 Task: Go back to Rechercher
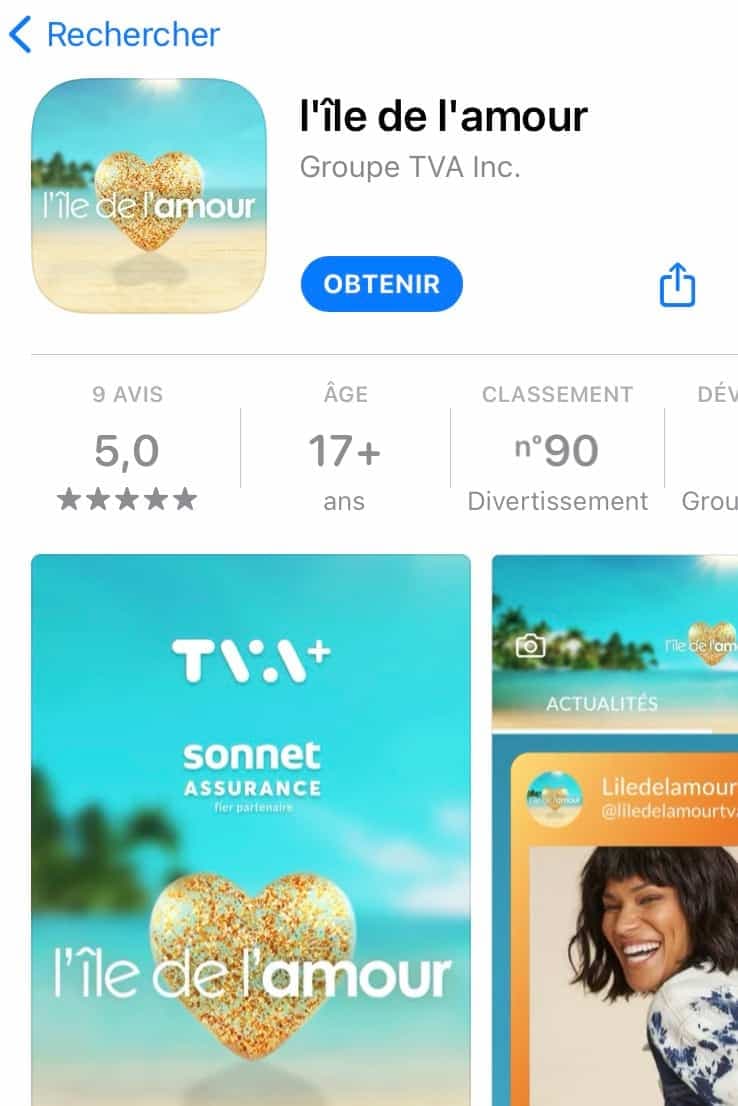coord(113,35)
